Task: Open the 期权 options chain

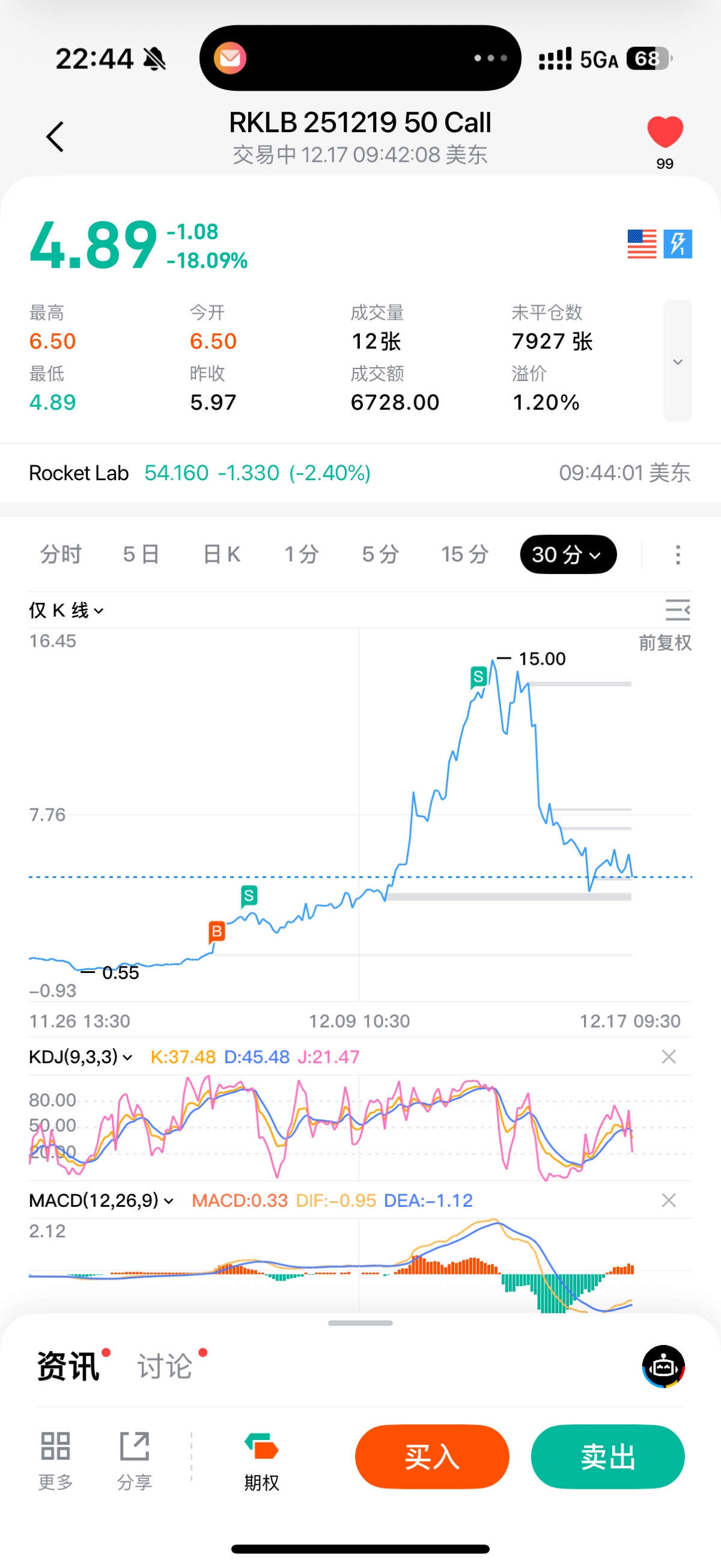Action: [261, 1461]
